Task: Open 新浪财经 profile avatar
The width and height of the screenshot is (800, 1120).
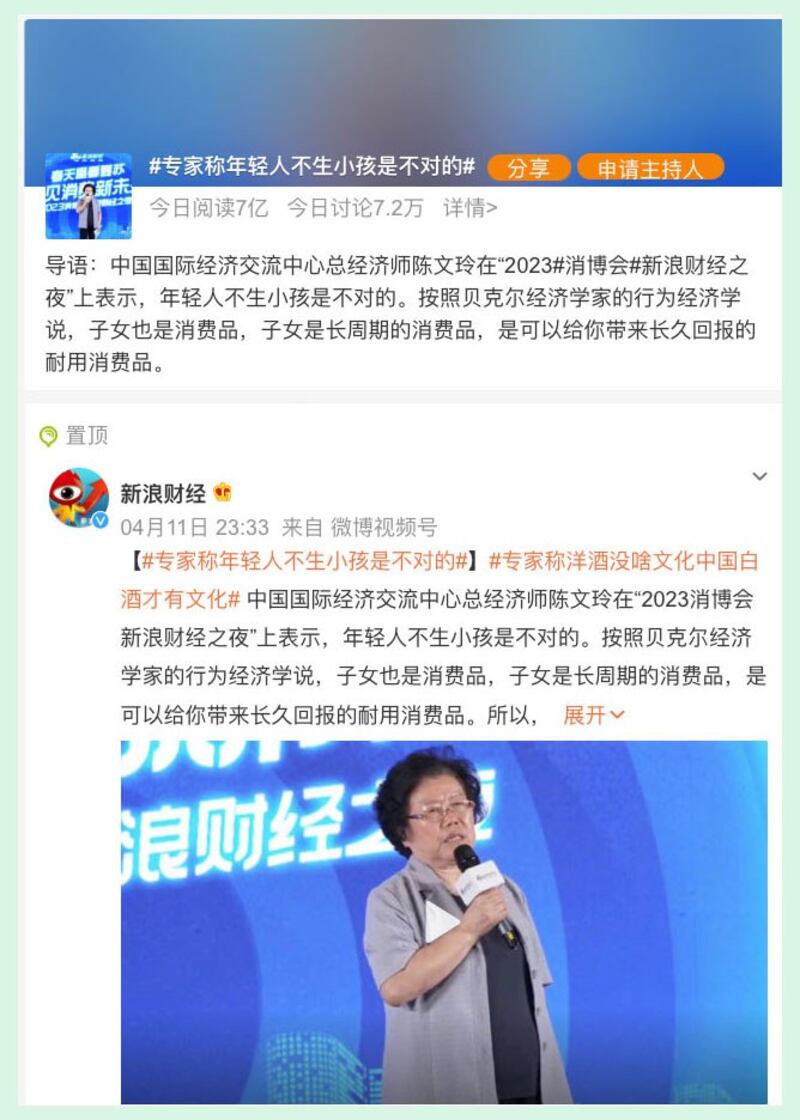Action: click(x=79, y=498)
